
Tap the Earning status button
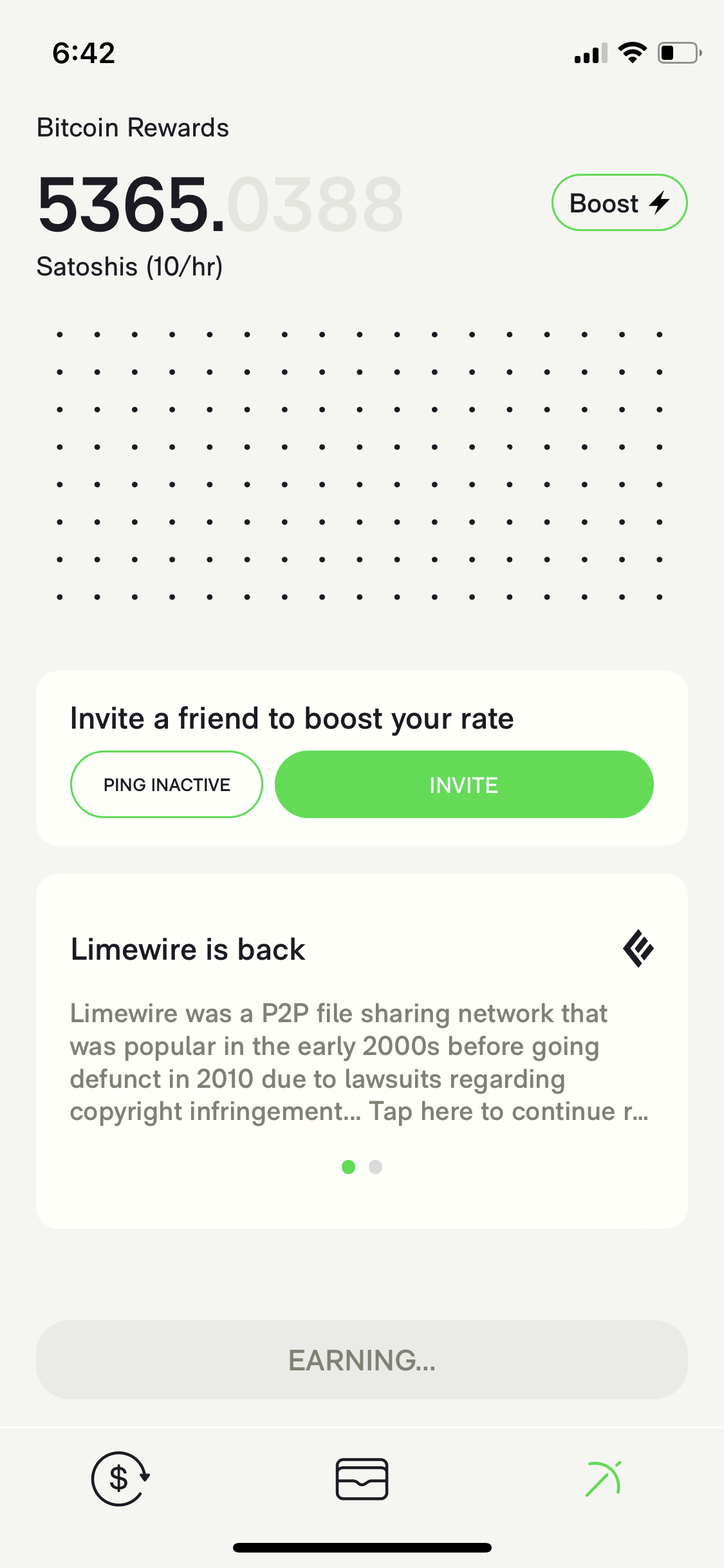click(x=362, y=1360)
